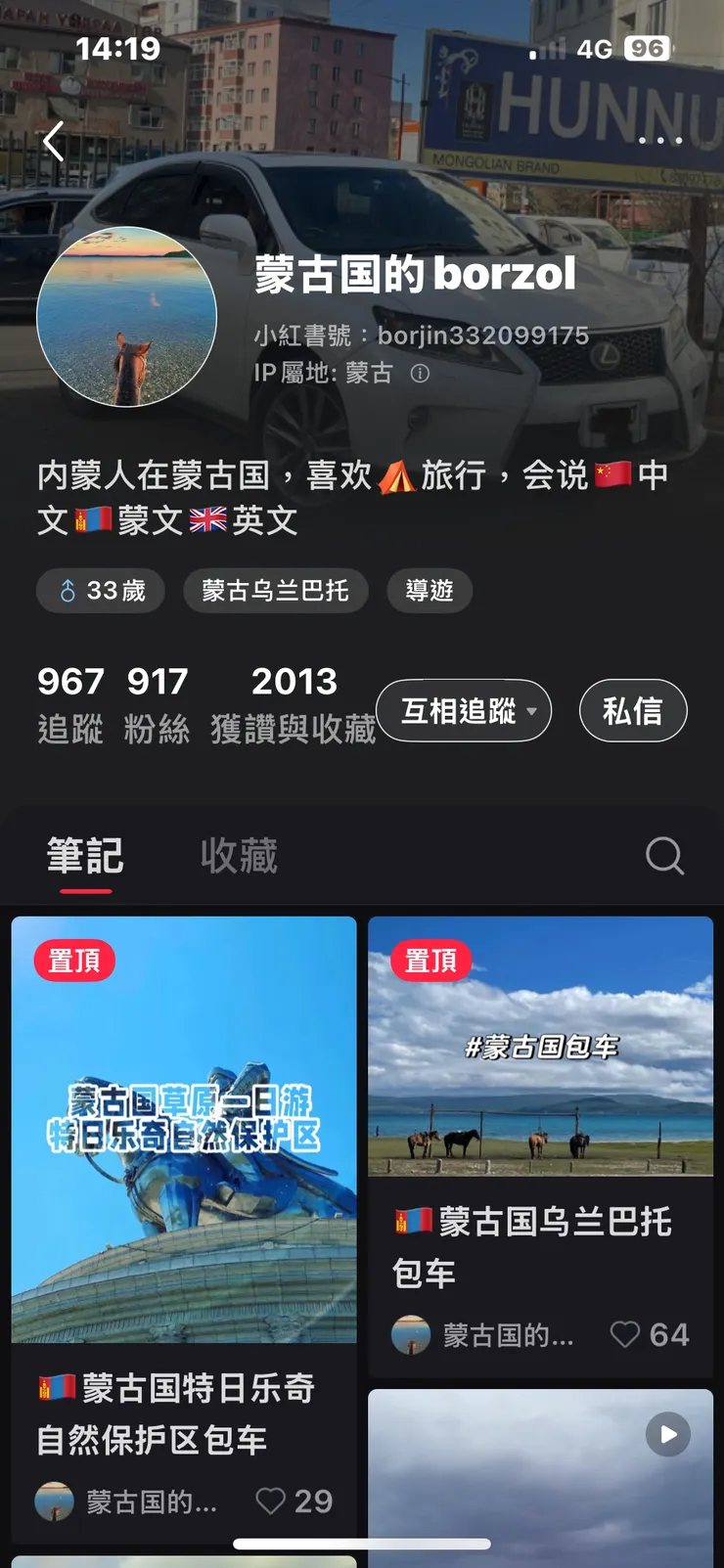Switch to the 收藏 tab
This screenshot has height=1568, width=724.
pos(239,854)
